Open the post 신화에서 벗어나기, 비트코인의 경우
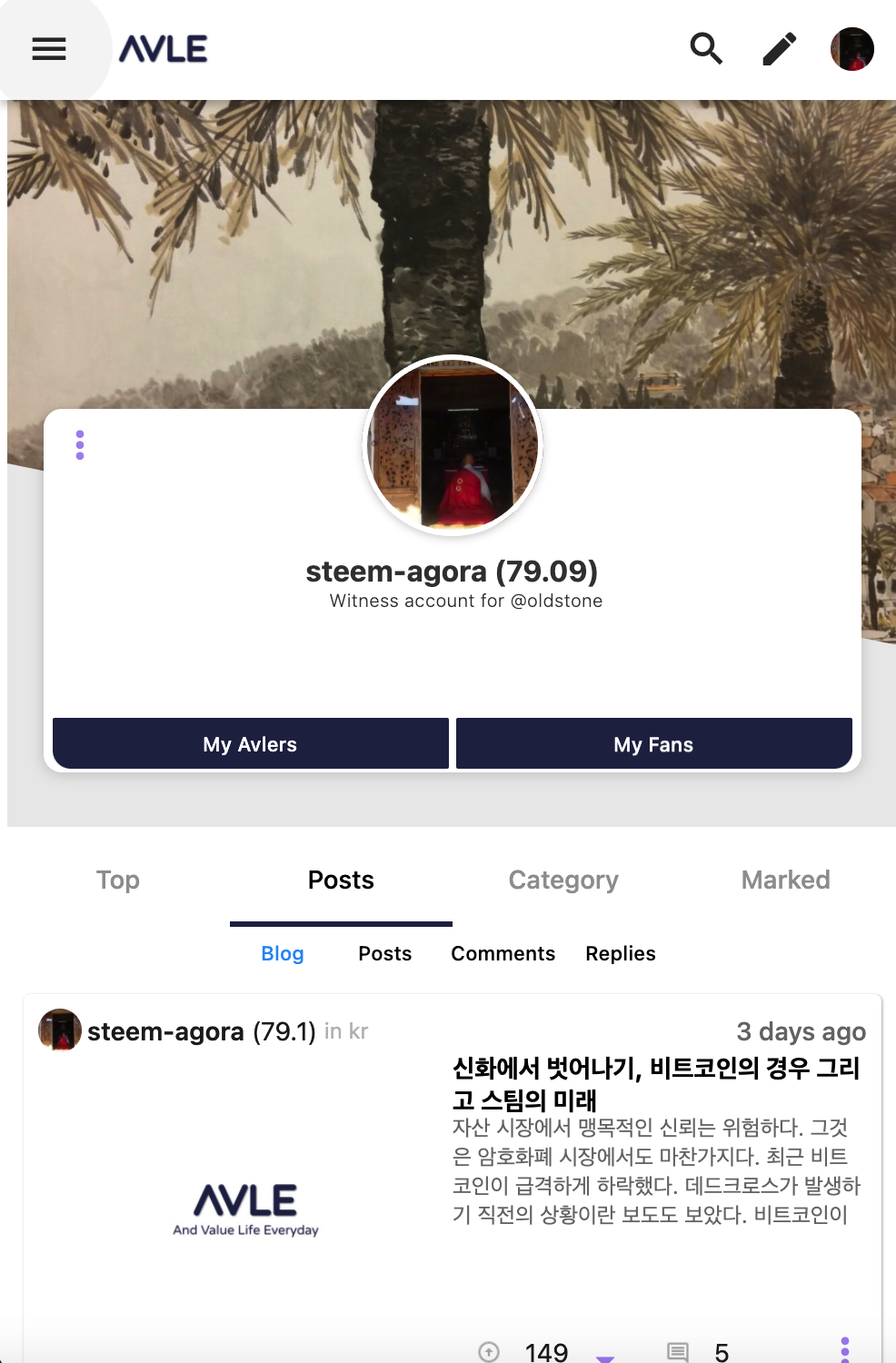Image resolution: width=896 pixels, height=1363 pixels. pyautogui.click(x=655, y=1083)
